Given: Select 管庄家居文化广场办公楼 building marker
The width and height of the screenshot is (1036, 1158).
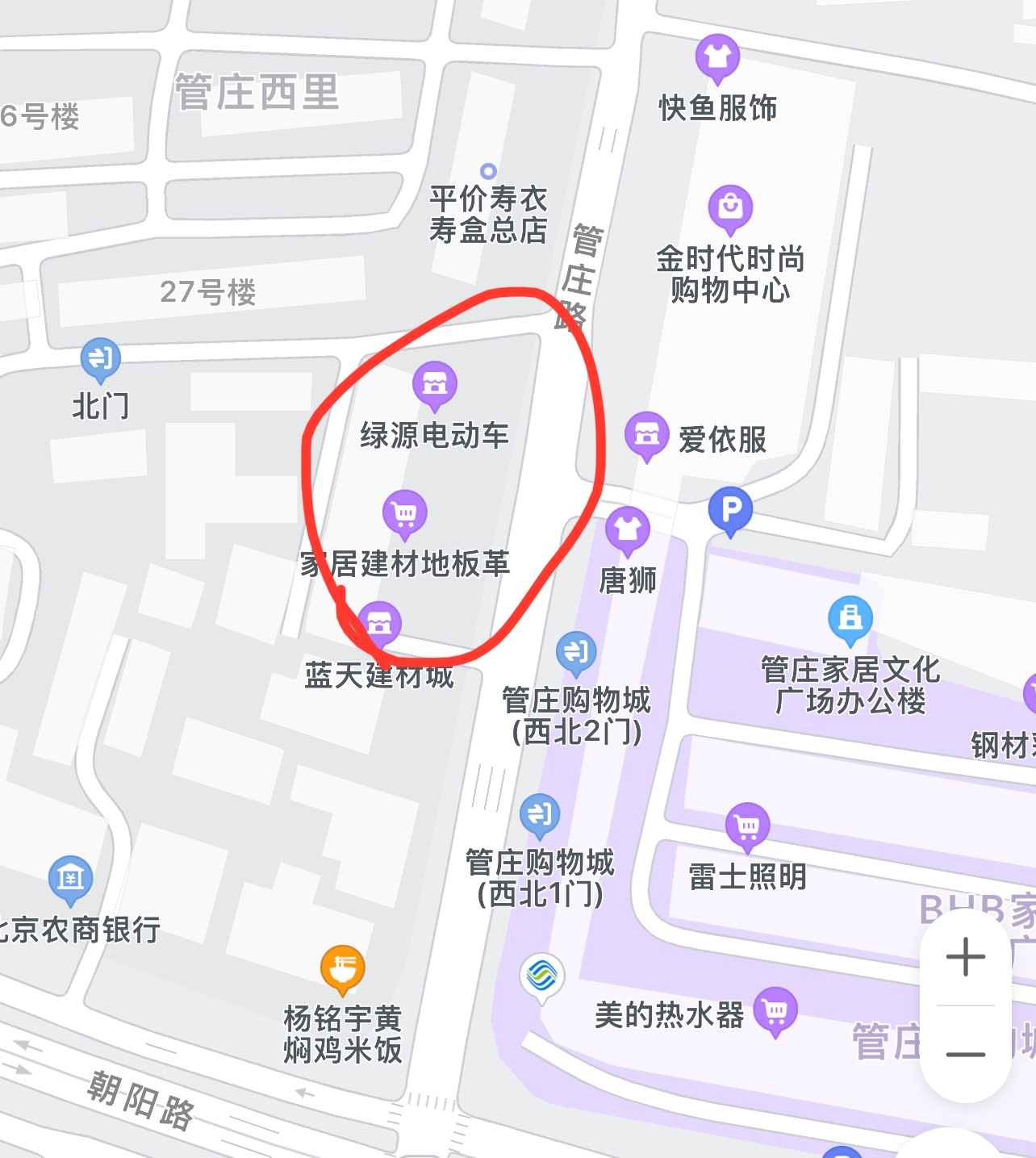Looking at the screenshot, I should tap(850, 618).
